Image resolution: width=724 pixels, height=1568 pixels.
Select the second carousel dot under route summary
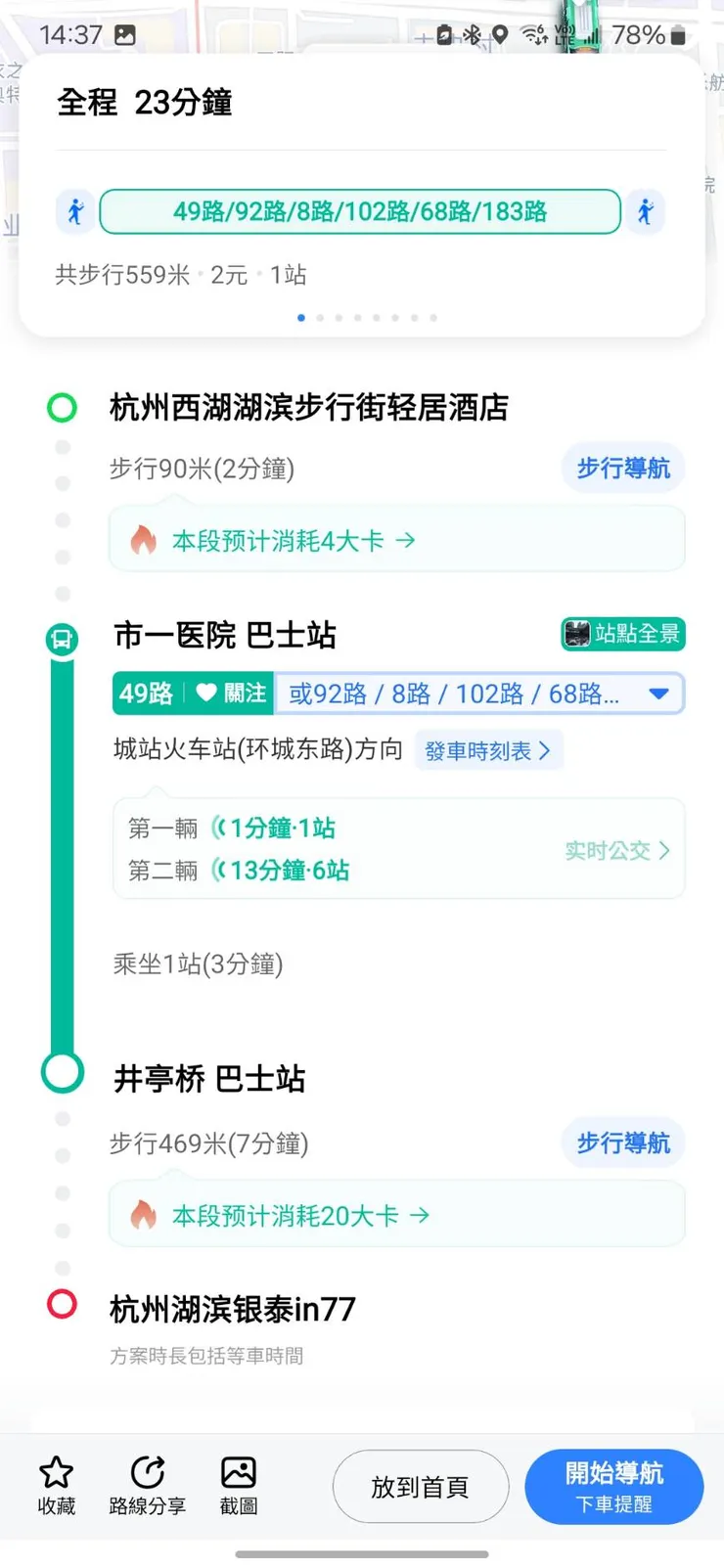coord(320,317)
